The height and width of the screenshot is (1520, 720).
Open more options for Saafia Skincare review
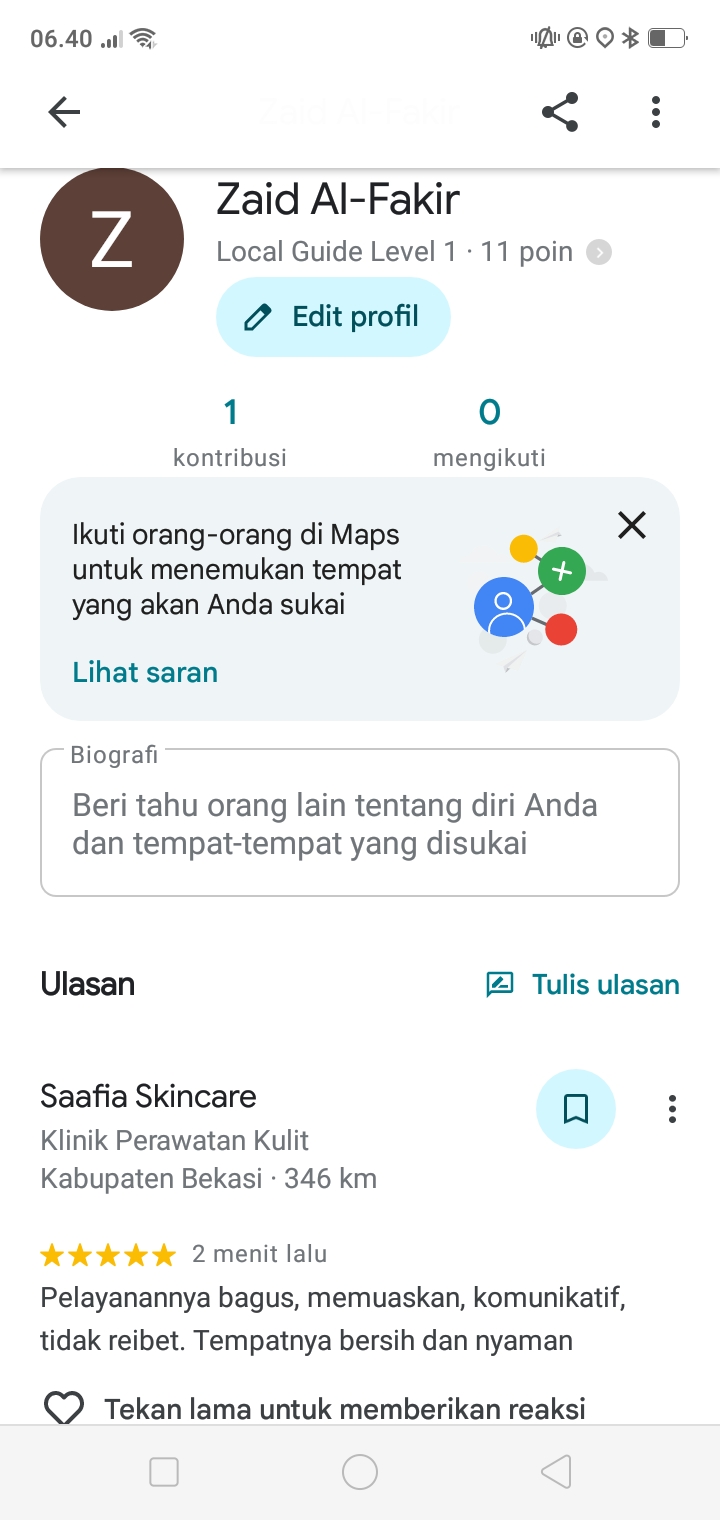tap(672, 1108)
